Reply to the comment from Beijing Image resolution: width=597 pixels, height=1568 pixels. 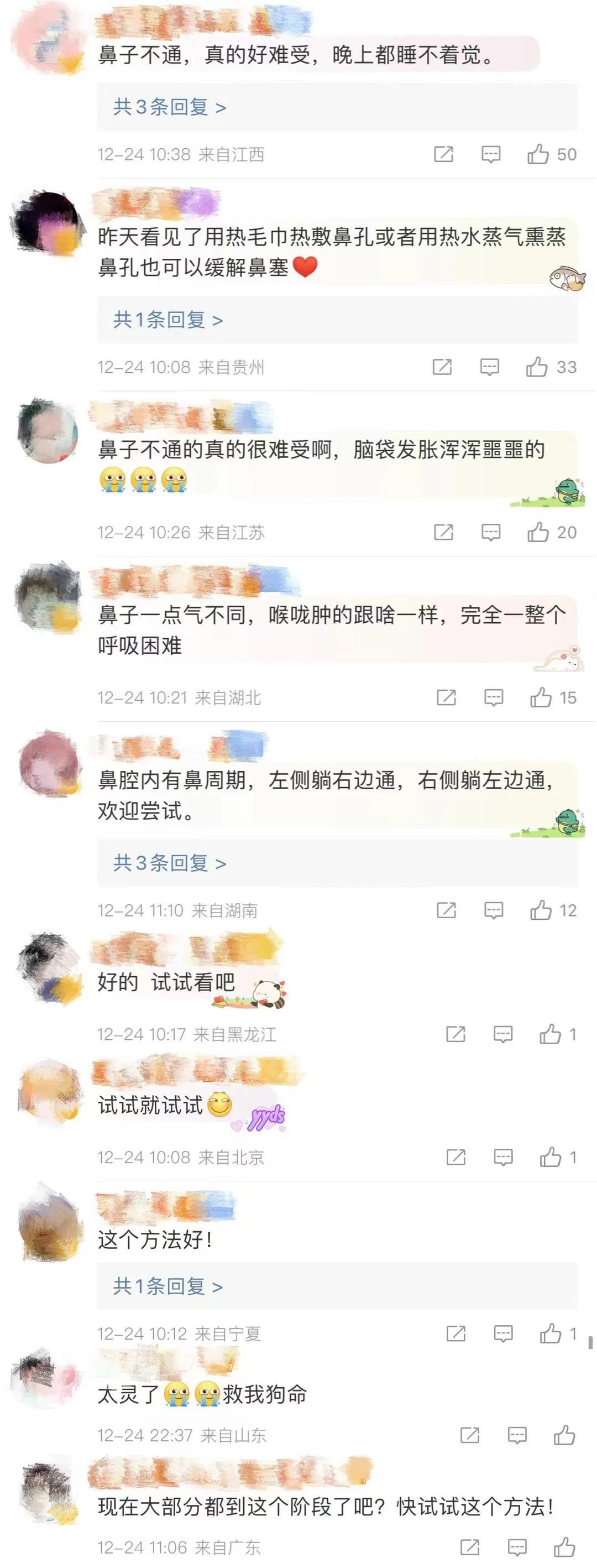pos(502,1157)
